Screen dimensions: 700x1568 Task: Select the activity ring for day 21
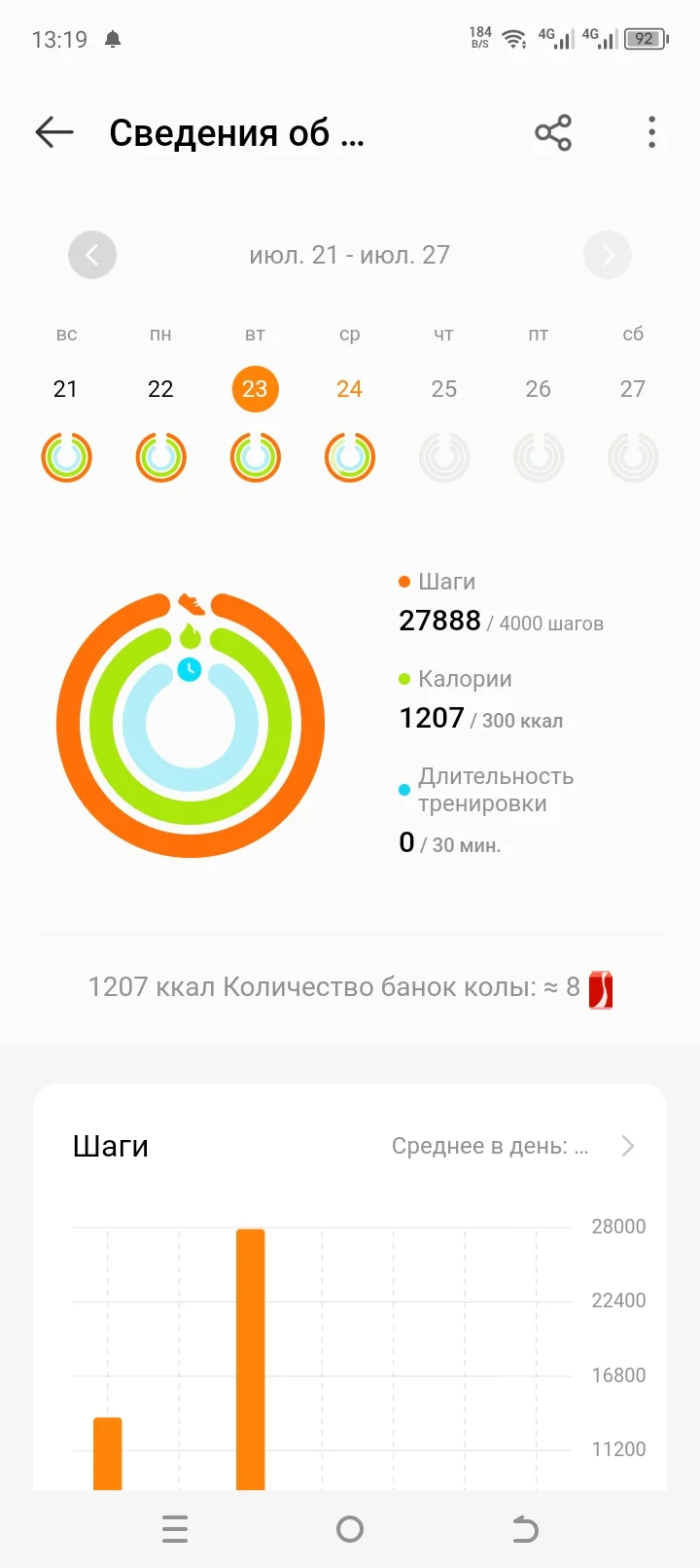(x=65, y=456)
